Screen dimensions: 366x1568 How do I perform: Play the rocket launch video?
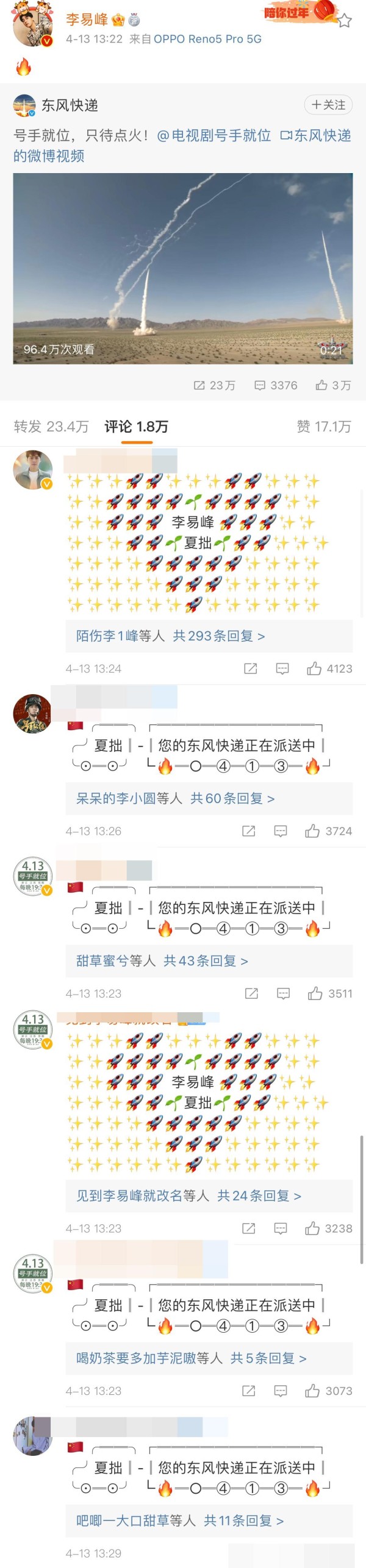pyautogui.click(x=183, y=269)
